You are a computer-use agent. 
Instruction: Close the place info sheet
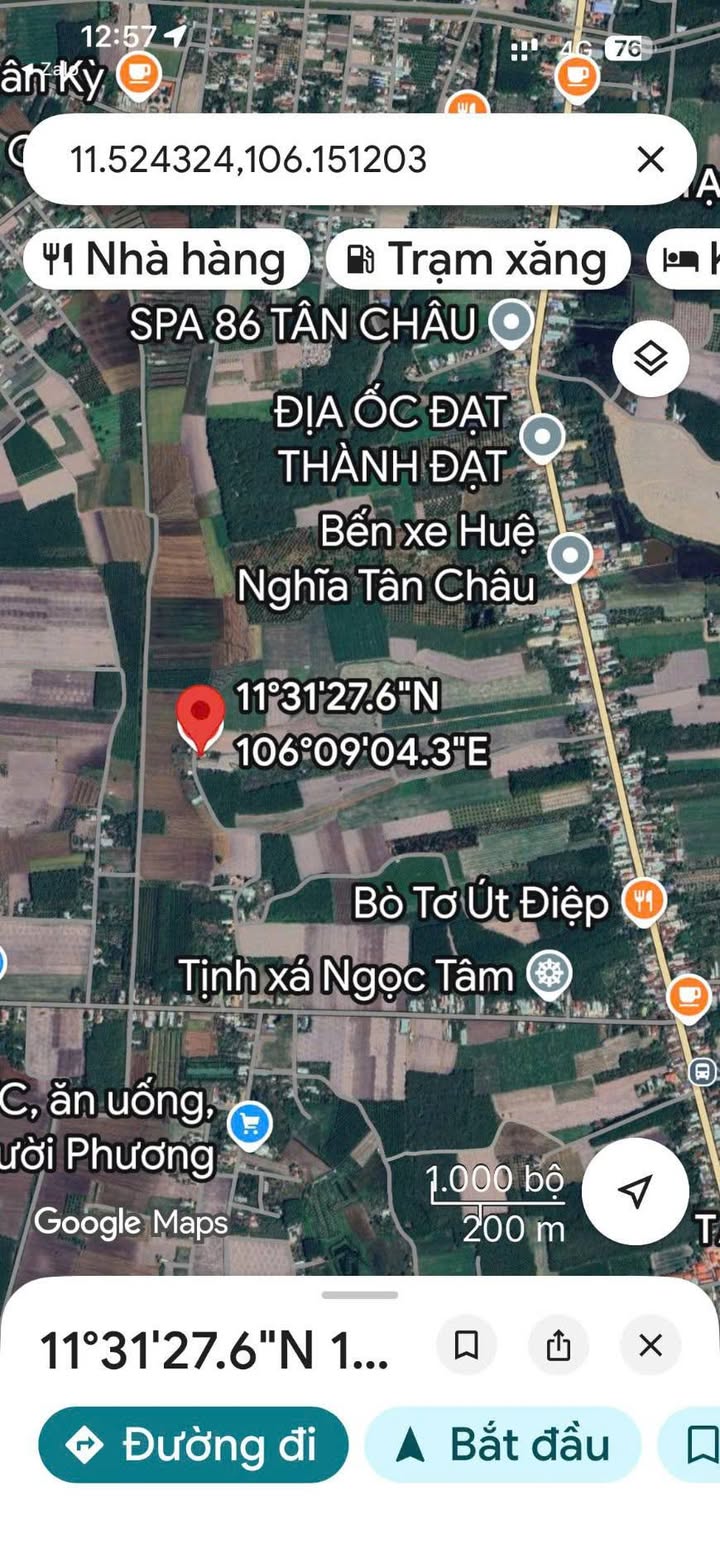coord(650,1346)
